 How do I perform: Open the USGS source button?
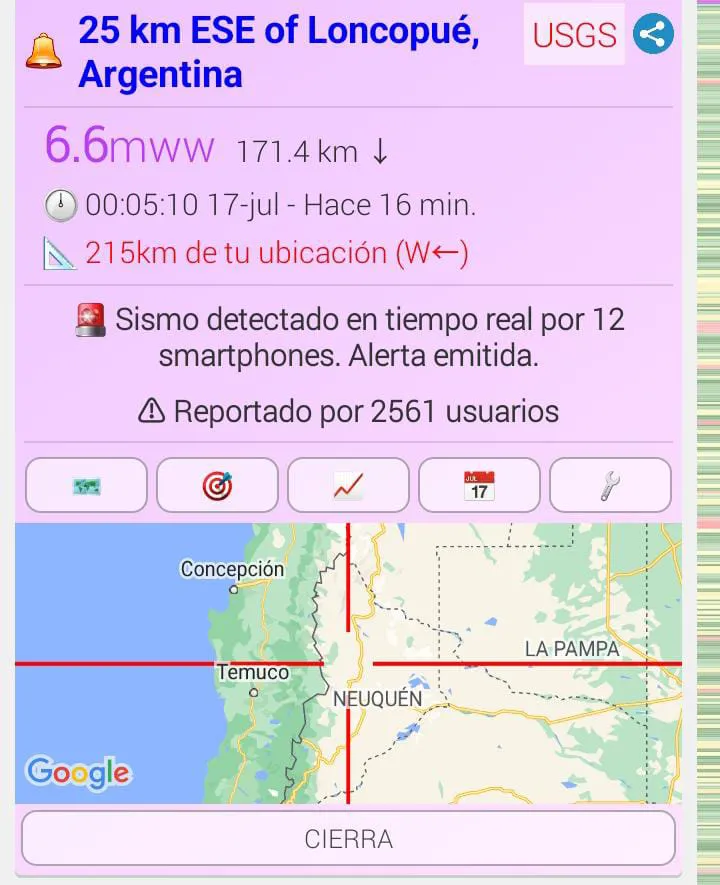(x=574, y=35)
